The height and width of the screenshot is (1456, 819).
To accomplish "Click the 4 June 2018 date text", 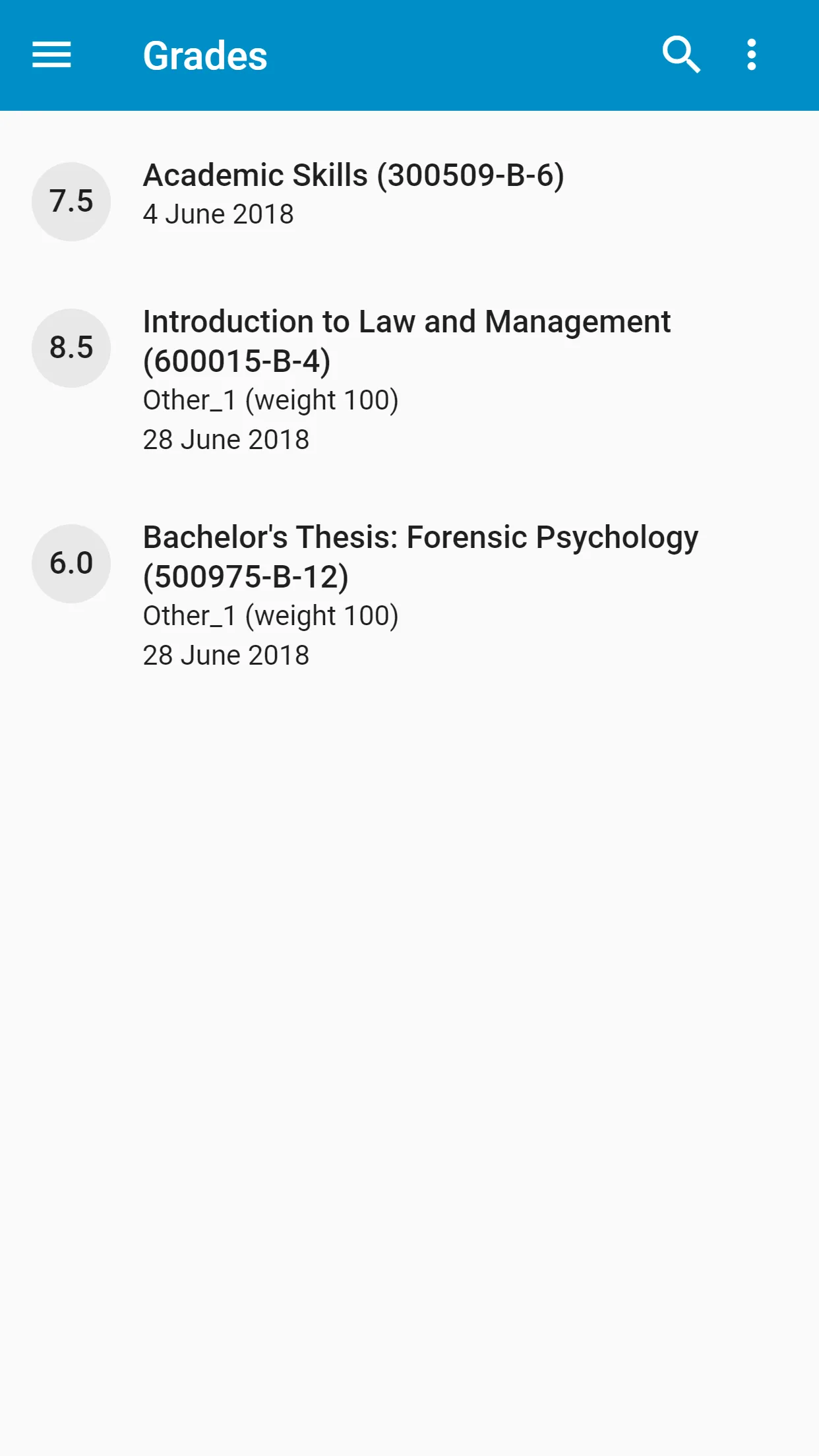I will (x=220, y=213).
